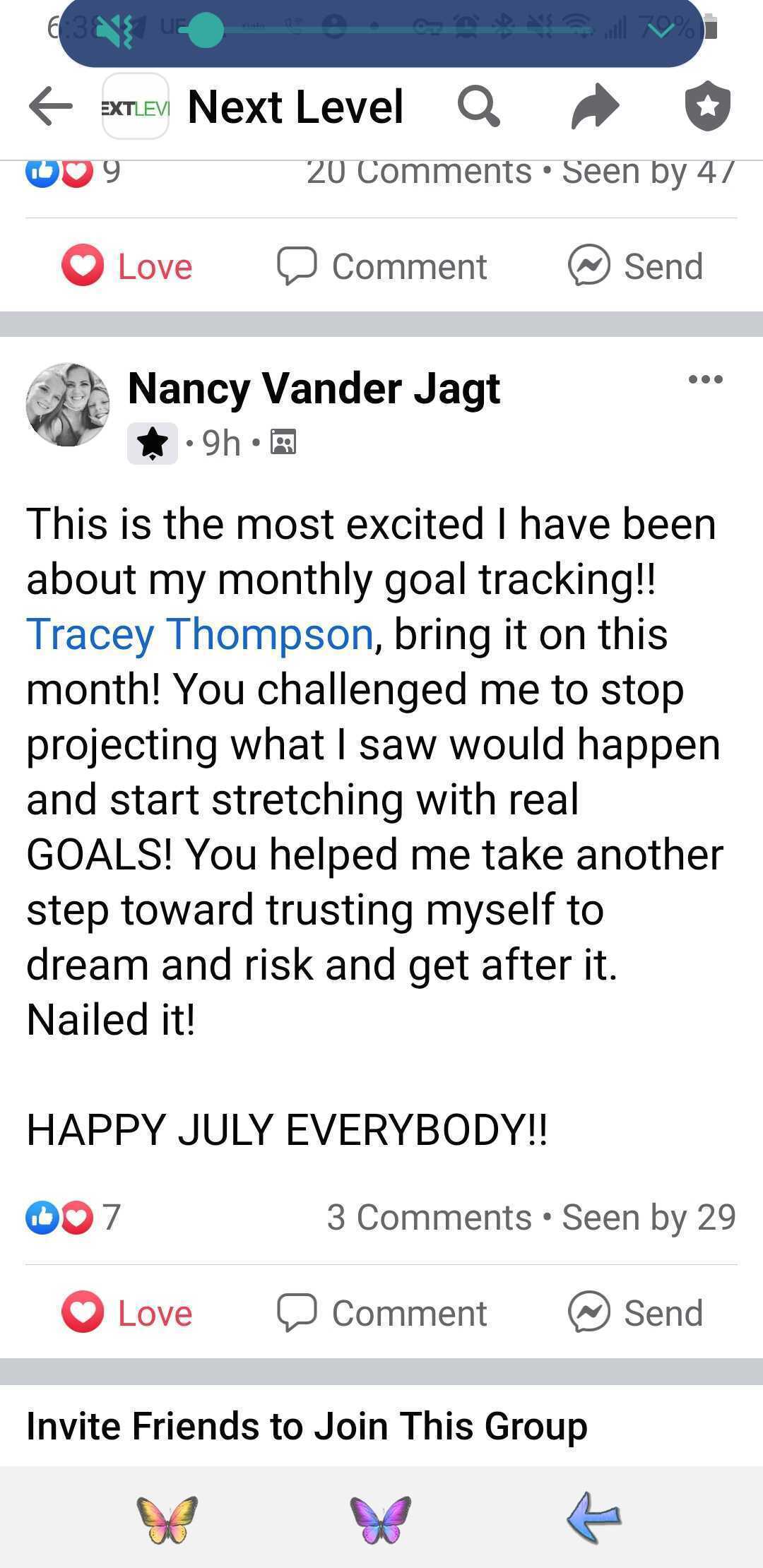The image size is (763, 1568).
Task: Expand the volume panel chevron
Action: pos(662,30)
